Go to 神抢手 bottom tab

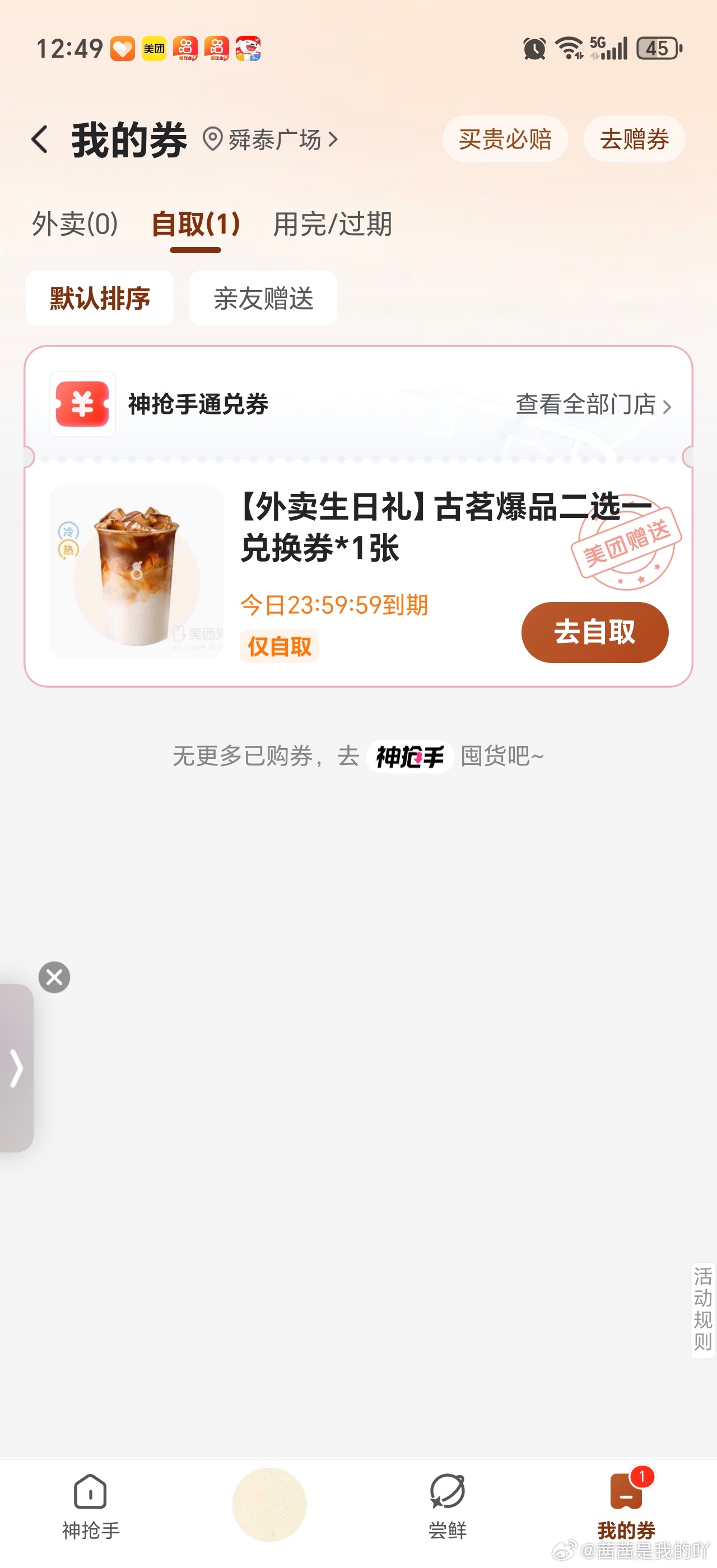point(91,1505)
